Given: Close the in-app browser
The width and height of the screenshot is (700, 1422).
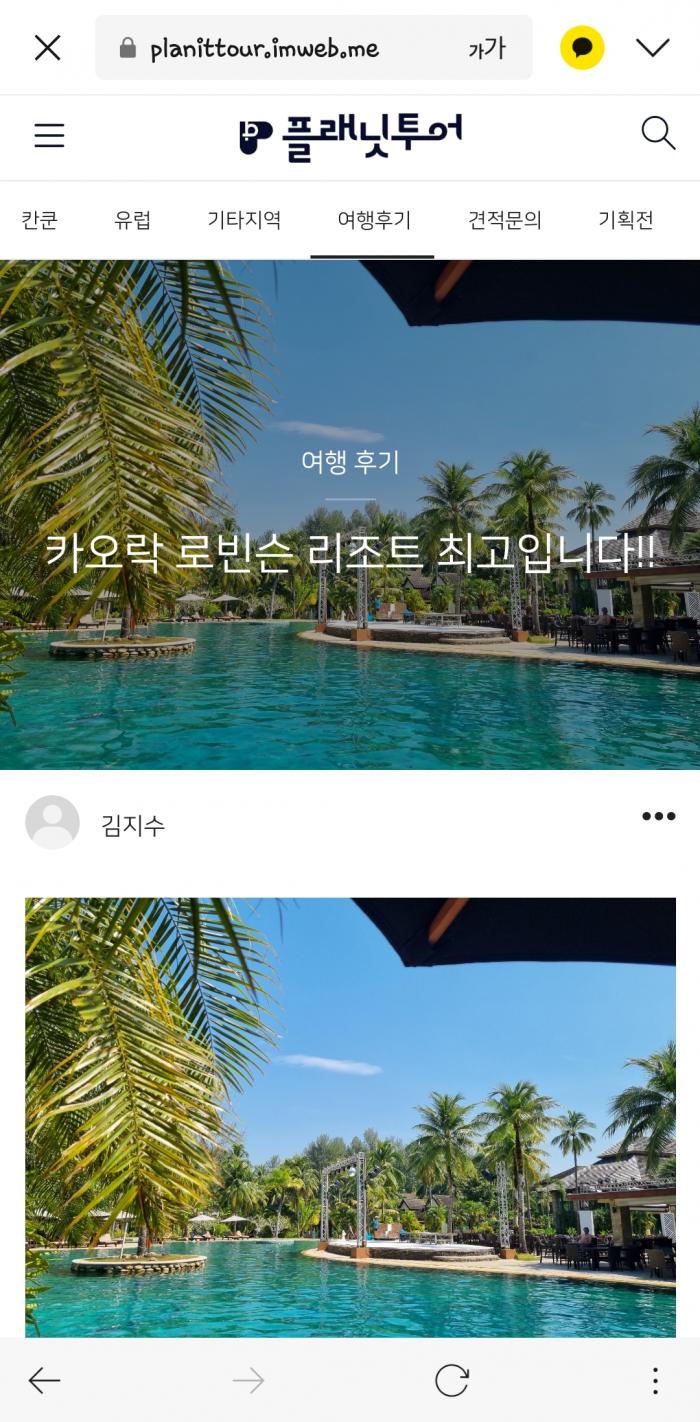Looking at the screenshot, I should pyautogui.click(x=47, y=47).
